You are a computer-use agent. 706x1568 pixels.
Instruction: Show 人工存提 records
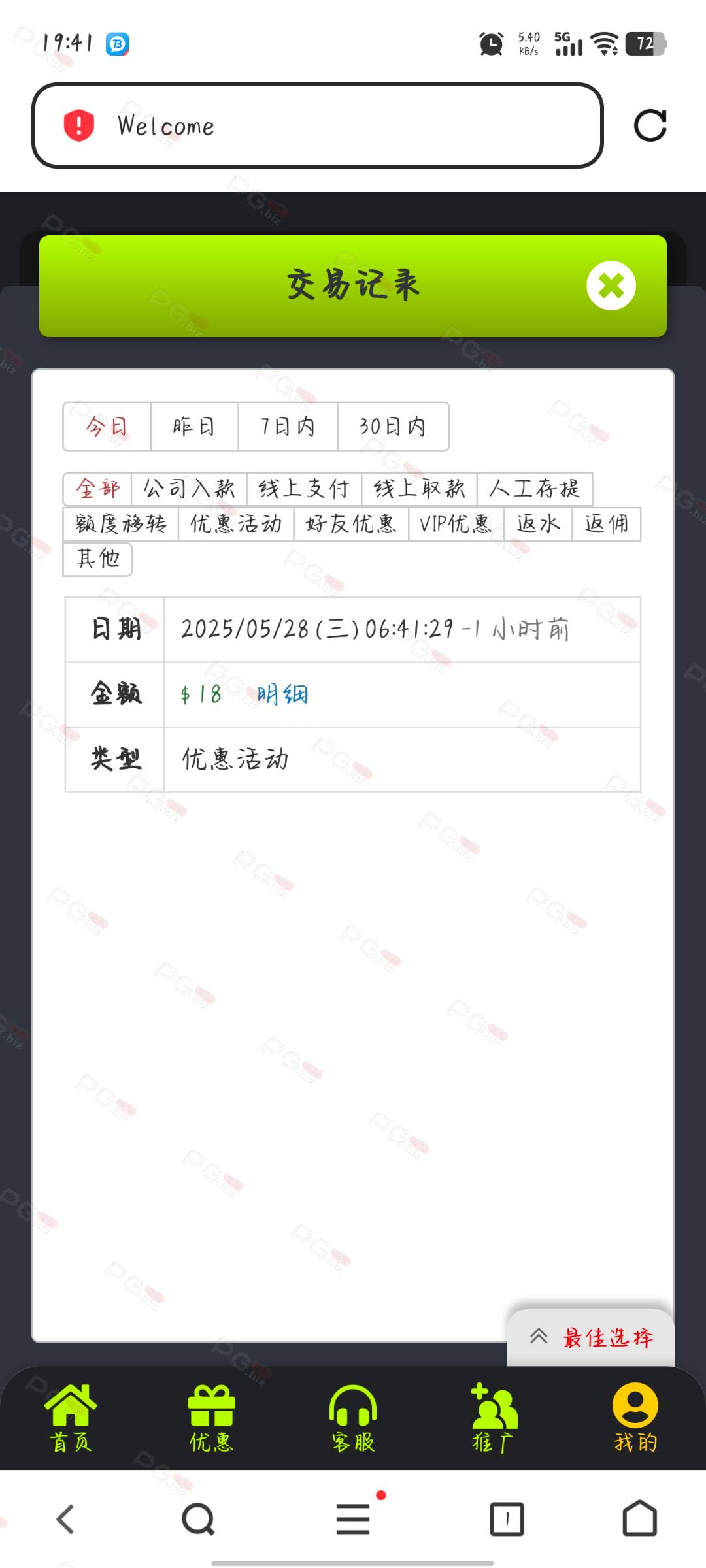(534, 489)
